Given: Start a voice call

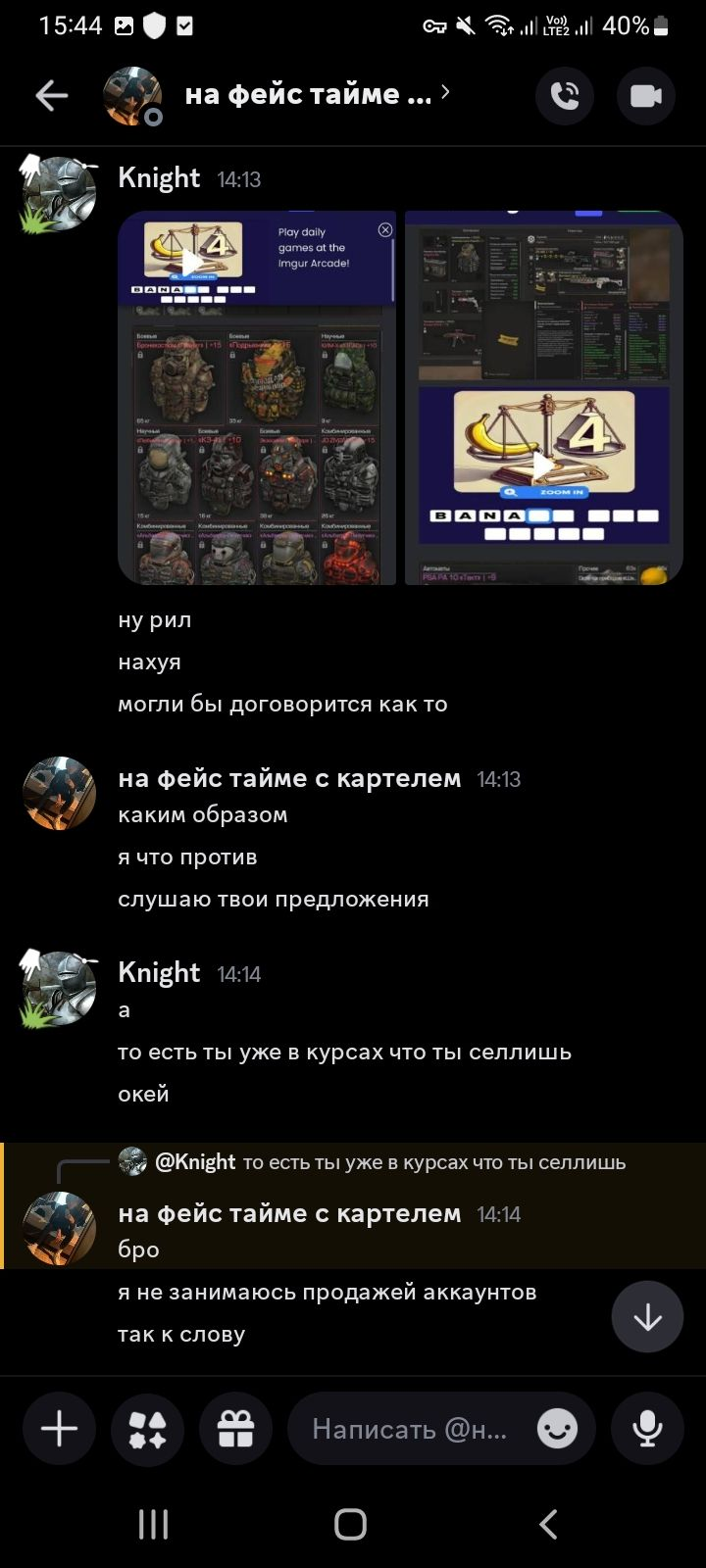Looking at the screenshot, I should [x=565, y=95].
